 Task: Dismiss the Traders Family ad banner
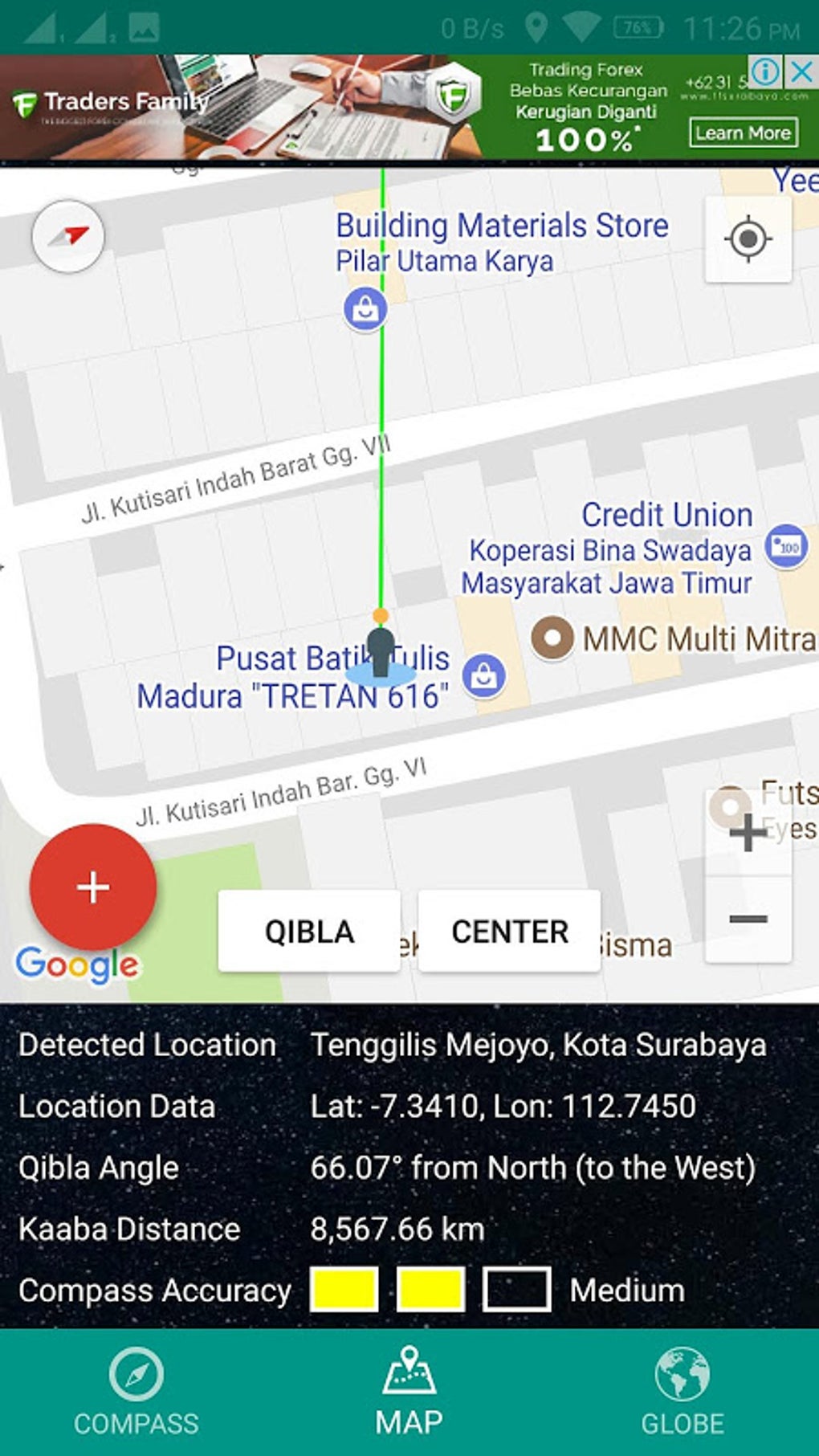800,71
